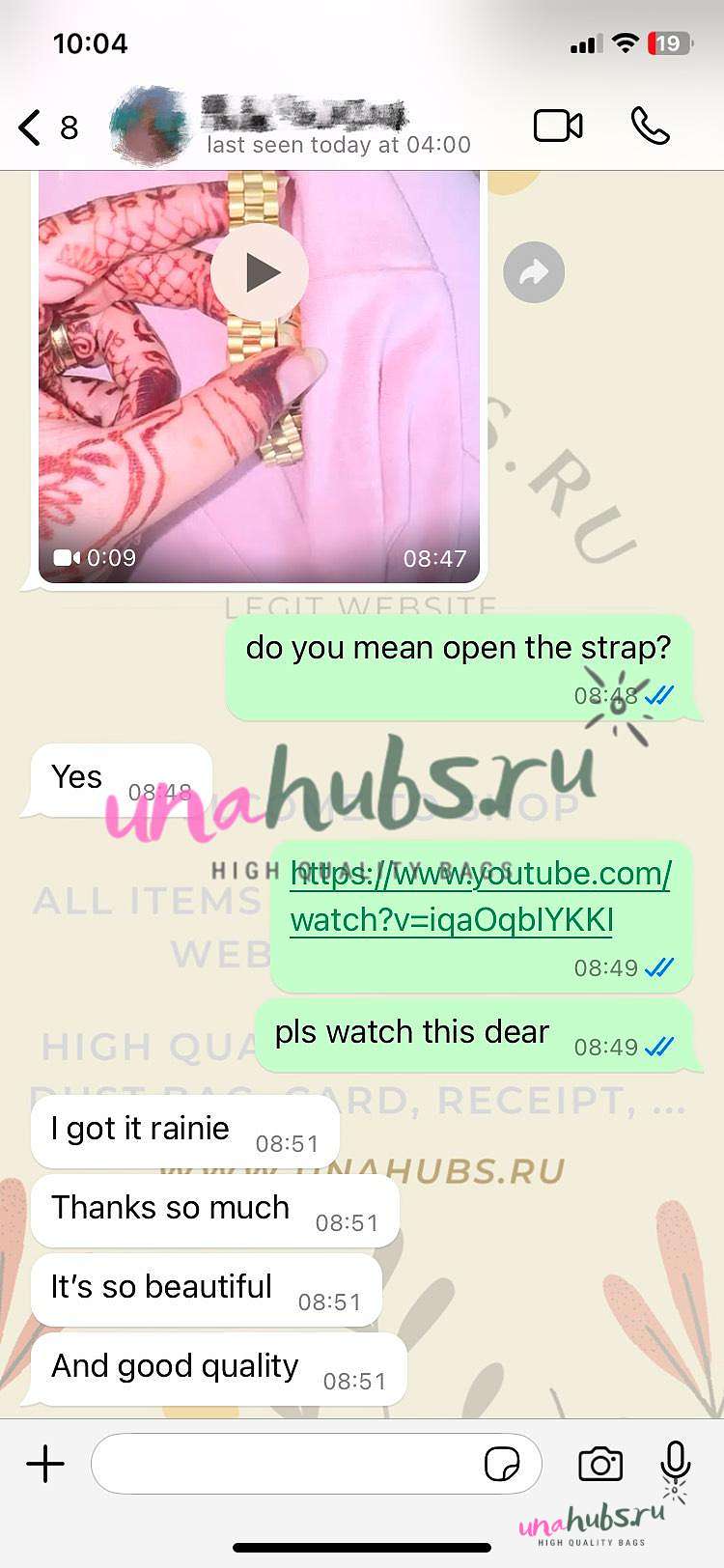Start a video call with this contact

[558, 126]
